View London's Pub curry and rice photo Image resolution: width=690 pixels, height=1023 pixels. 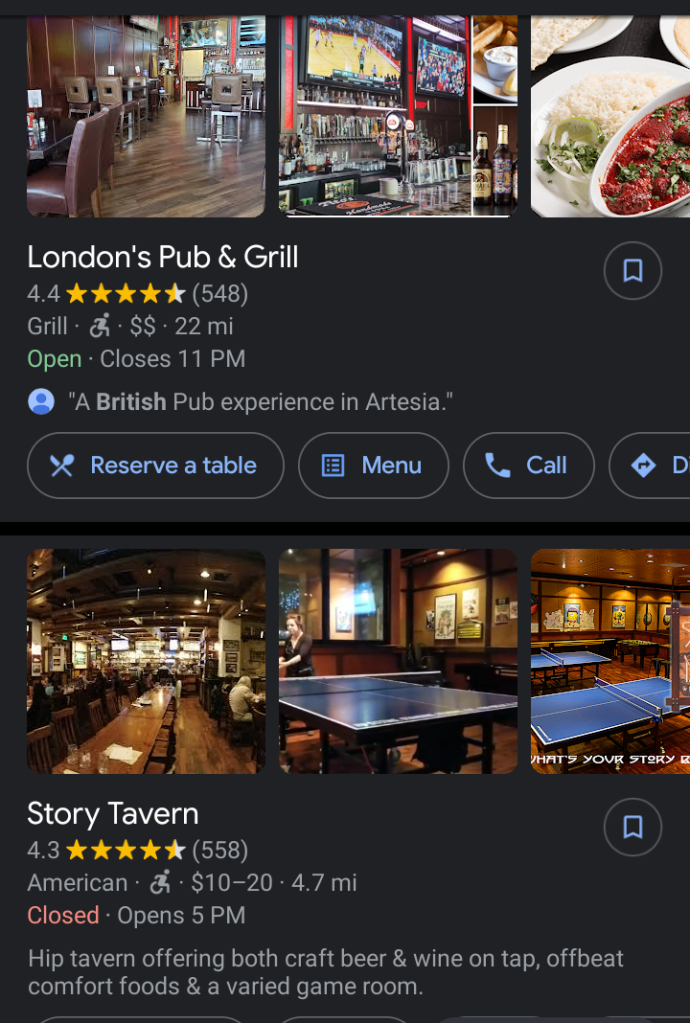click(x=610, y=116)
